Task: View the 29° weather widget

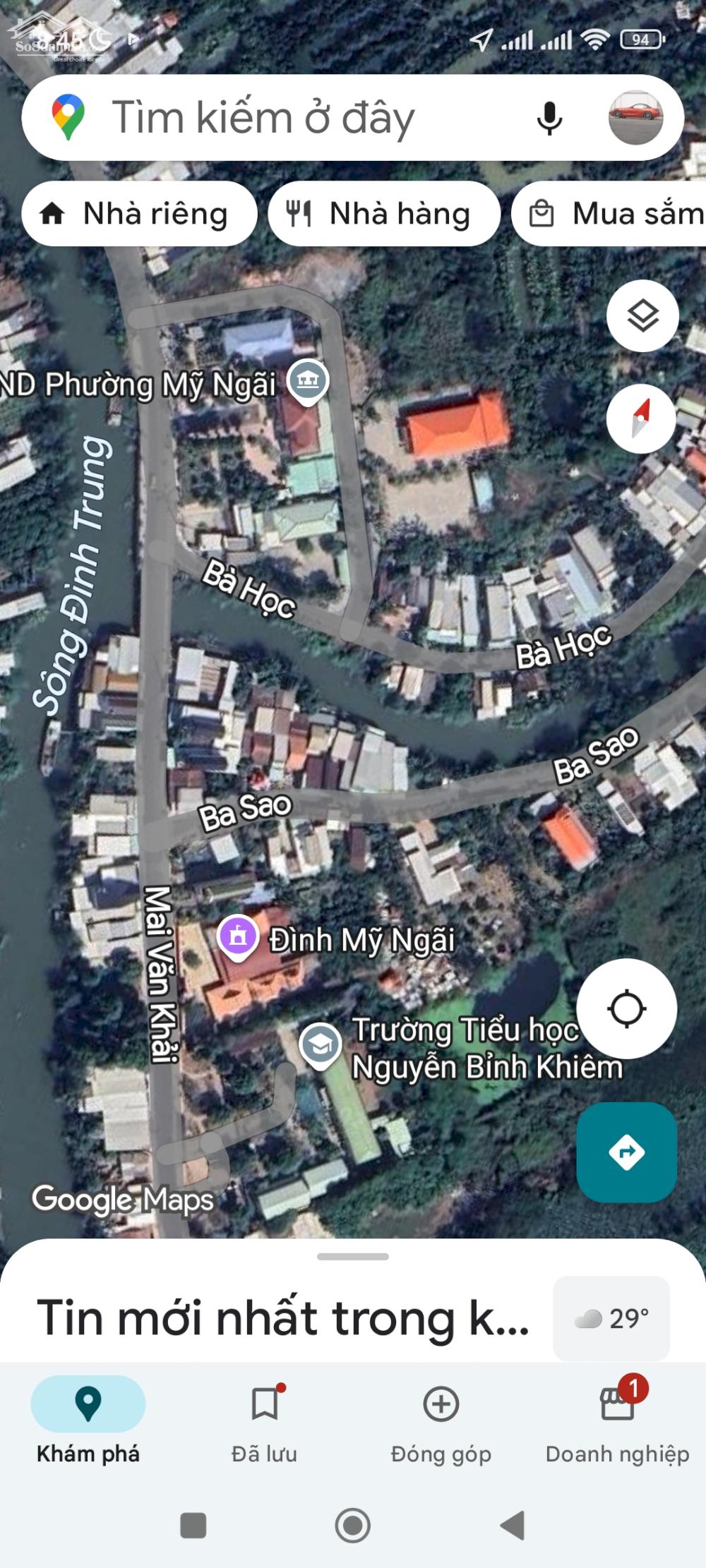Action: [x=611, y=1317]
